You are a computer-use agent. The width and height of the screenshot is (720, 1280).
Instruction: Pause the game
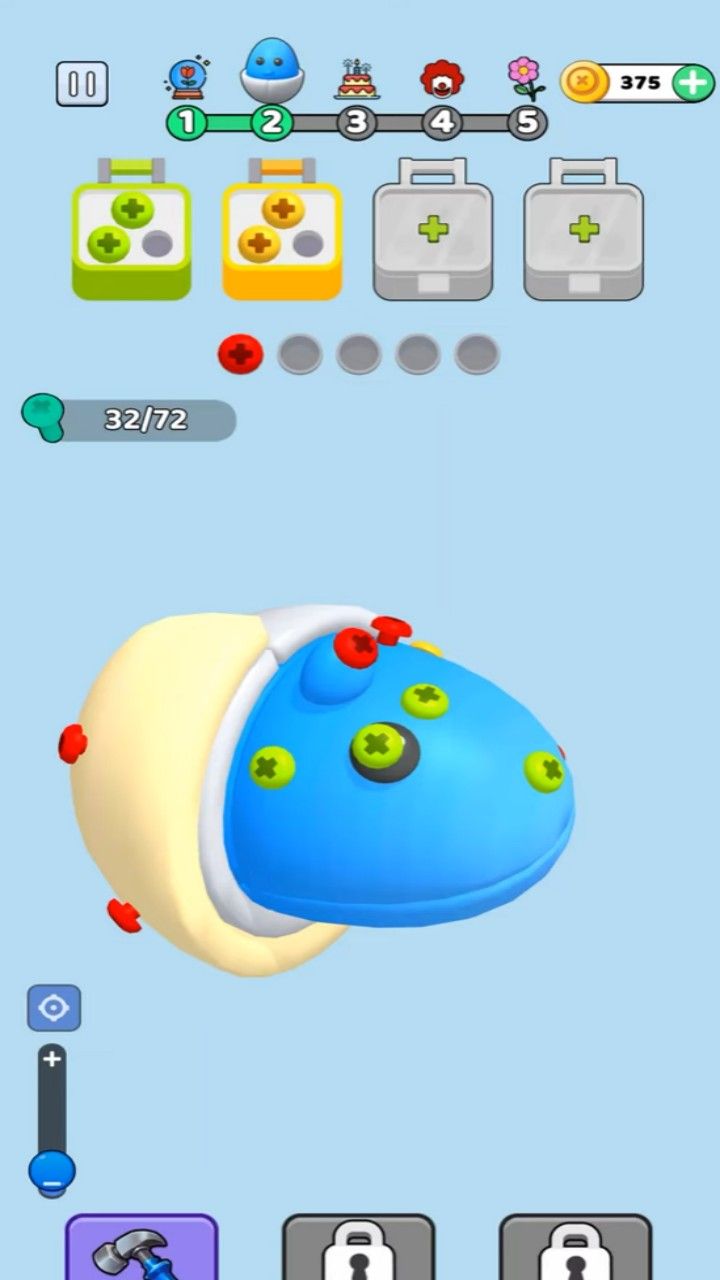(x=81, y=84)
